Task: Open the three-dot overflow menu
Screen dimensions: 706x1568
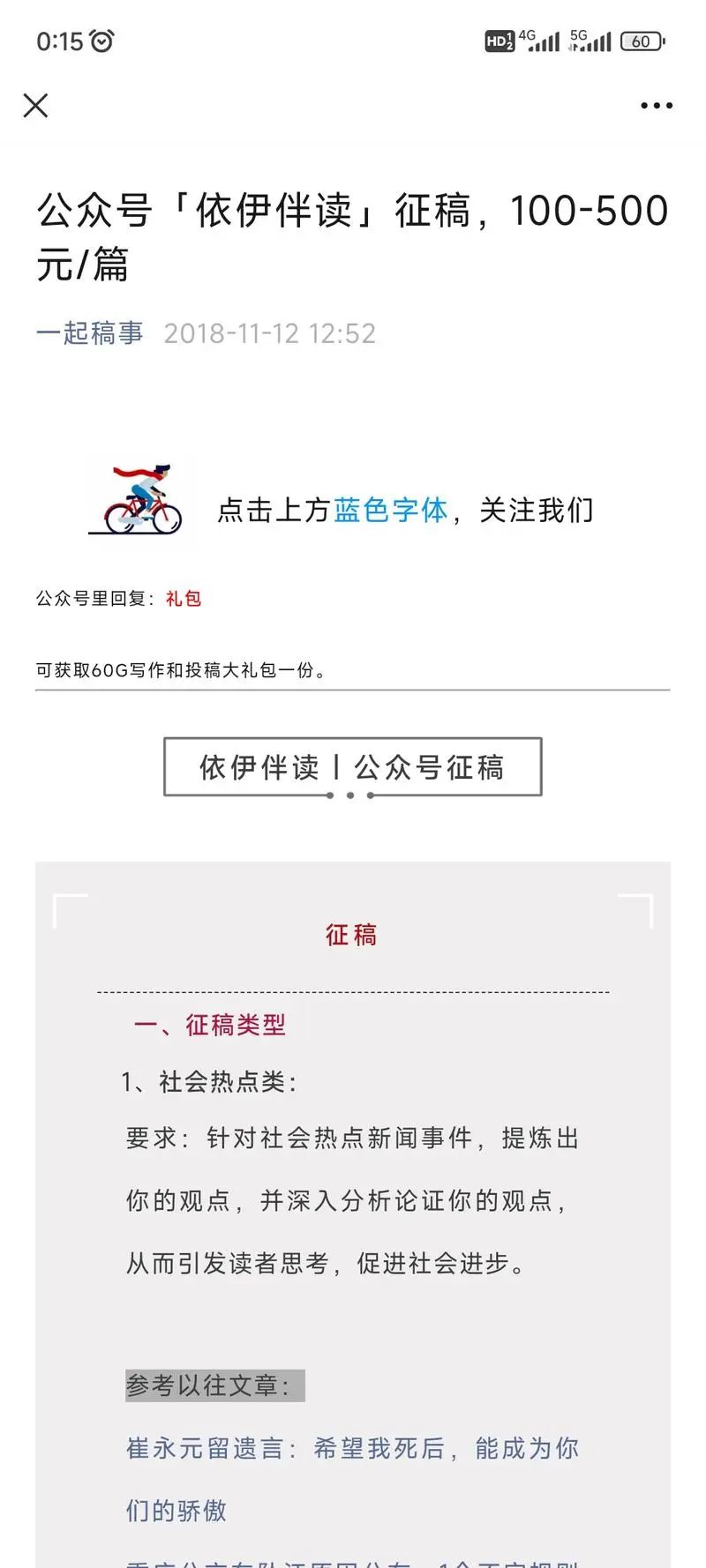Action: (x=656, y=106)
